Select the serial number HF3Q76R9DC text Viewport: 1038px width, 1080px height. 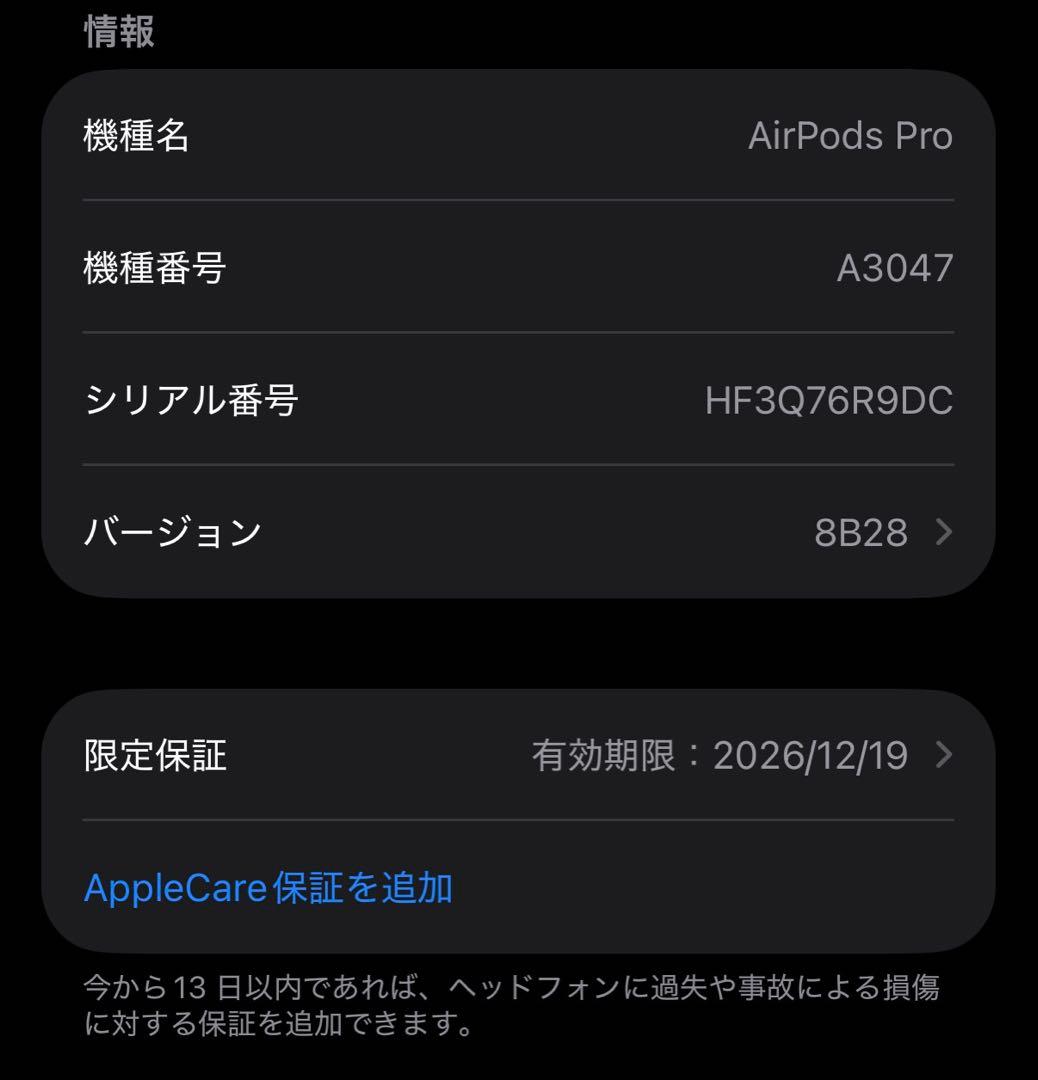pos(828,400)
